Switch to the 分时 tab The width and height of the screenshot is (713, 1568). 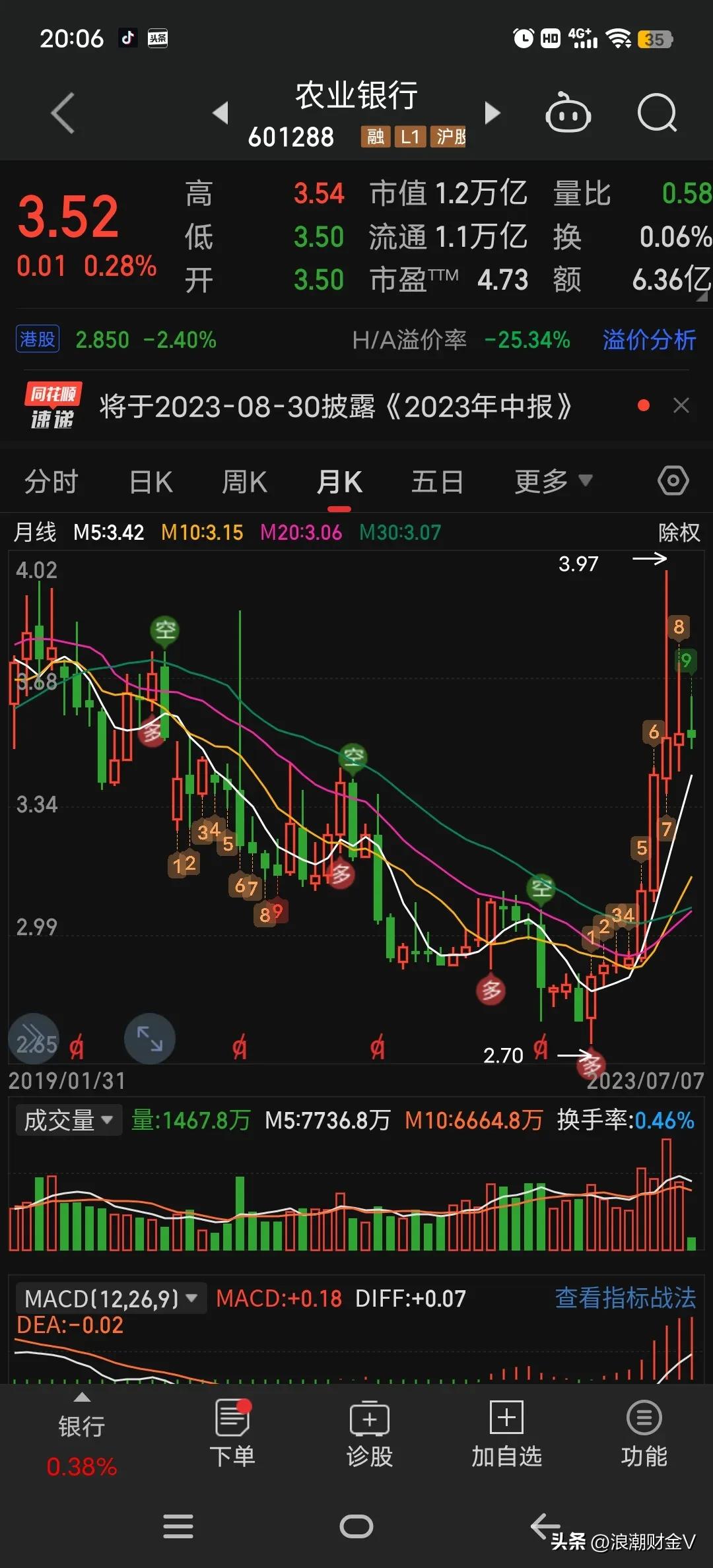point(50,481)
